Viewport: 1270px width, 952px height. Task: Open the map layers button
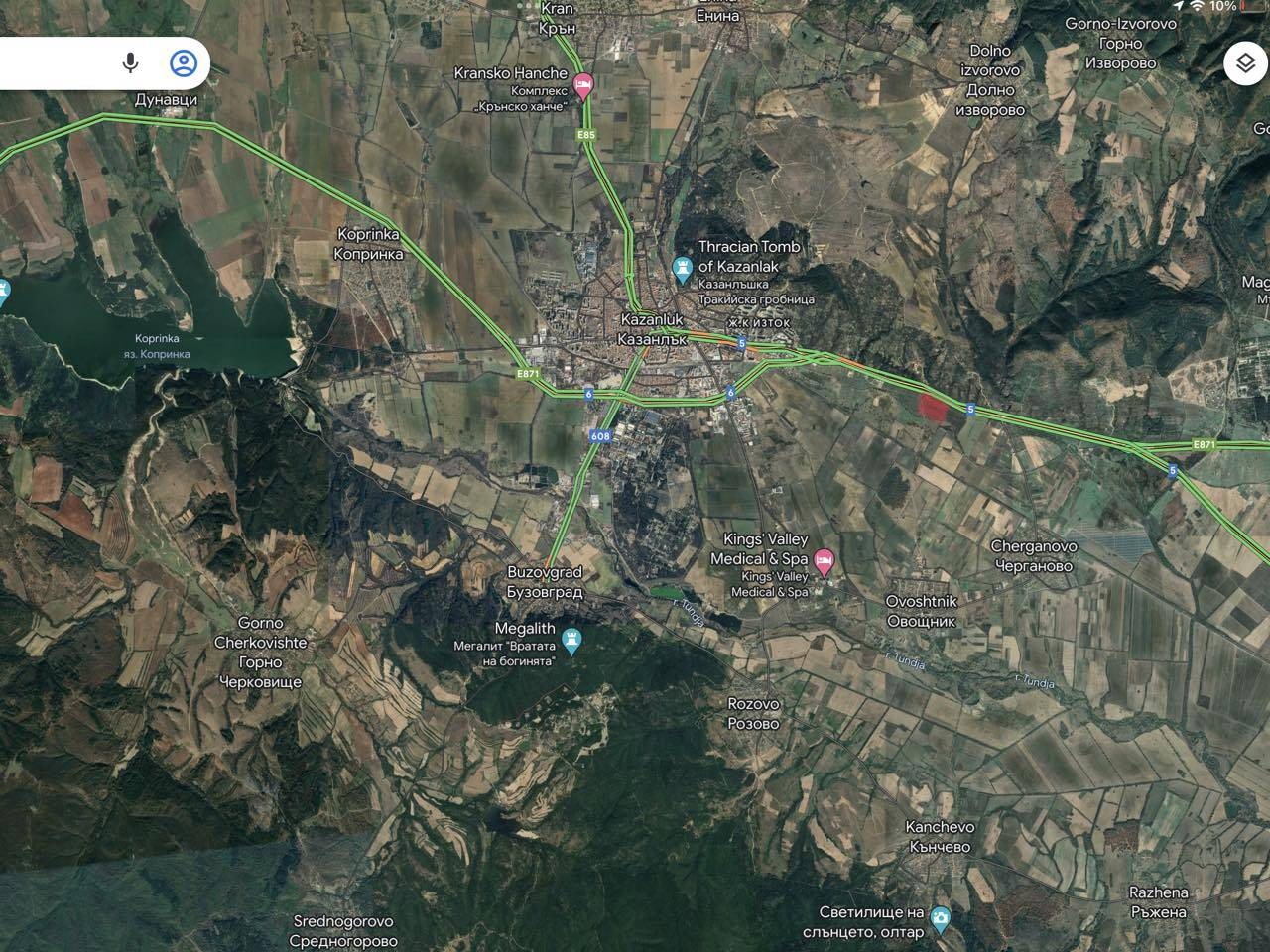(1245, 63)
